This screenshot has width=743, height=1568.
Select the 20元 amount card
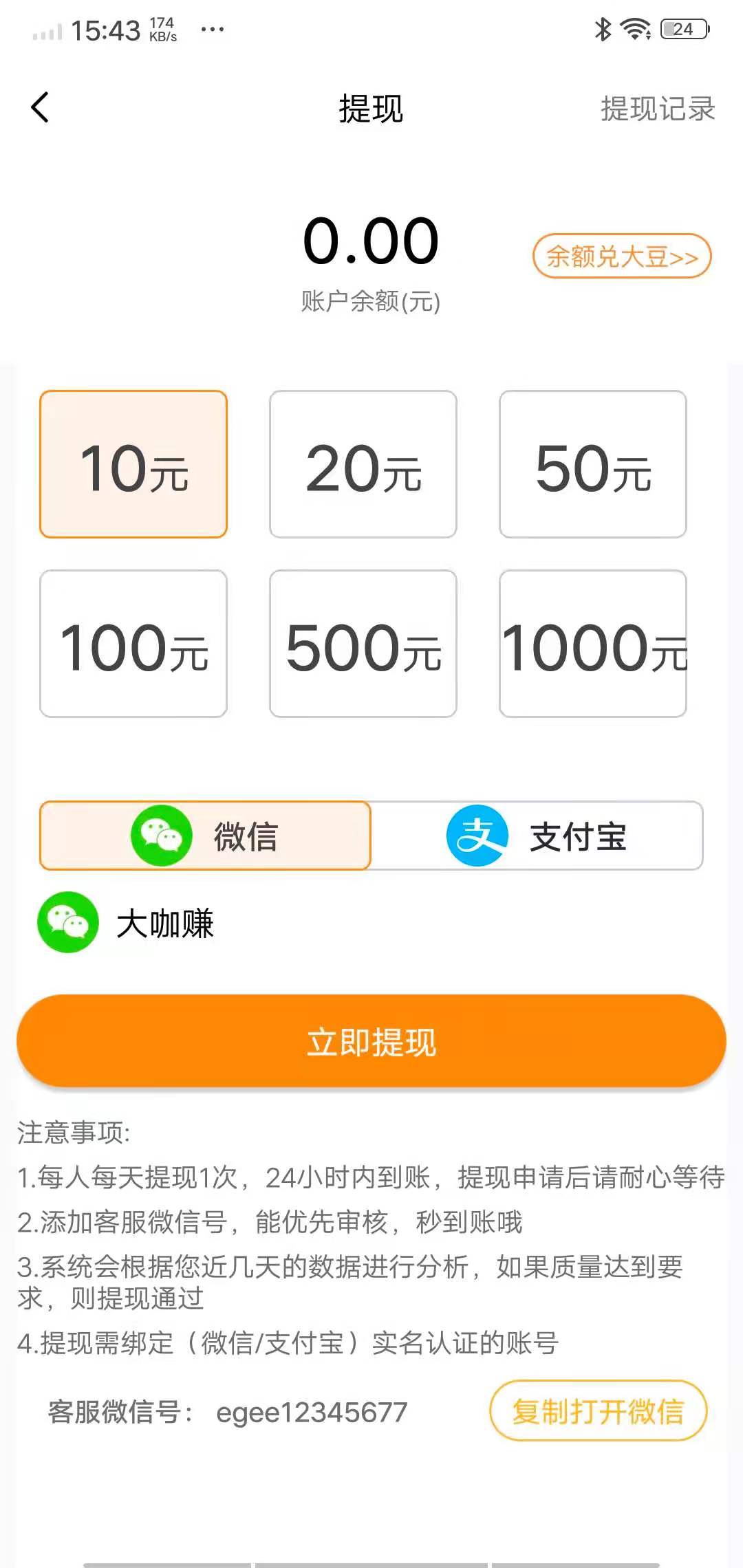click(x=363, y=465)
